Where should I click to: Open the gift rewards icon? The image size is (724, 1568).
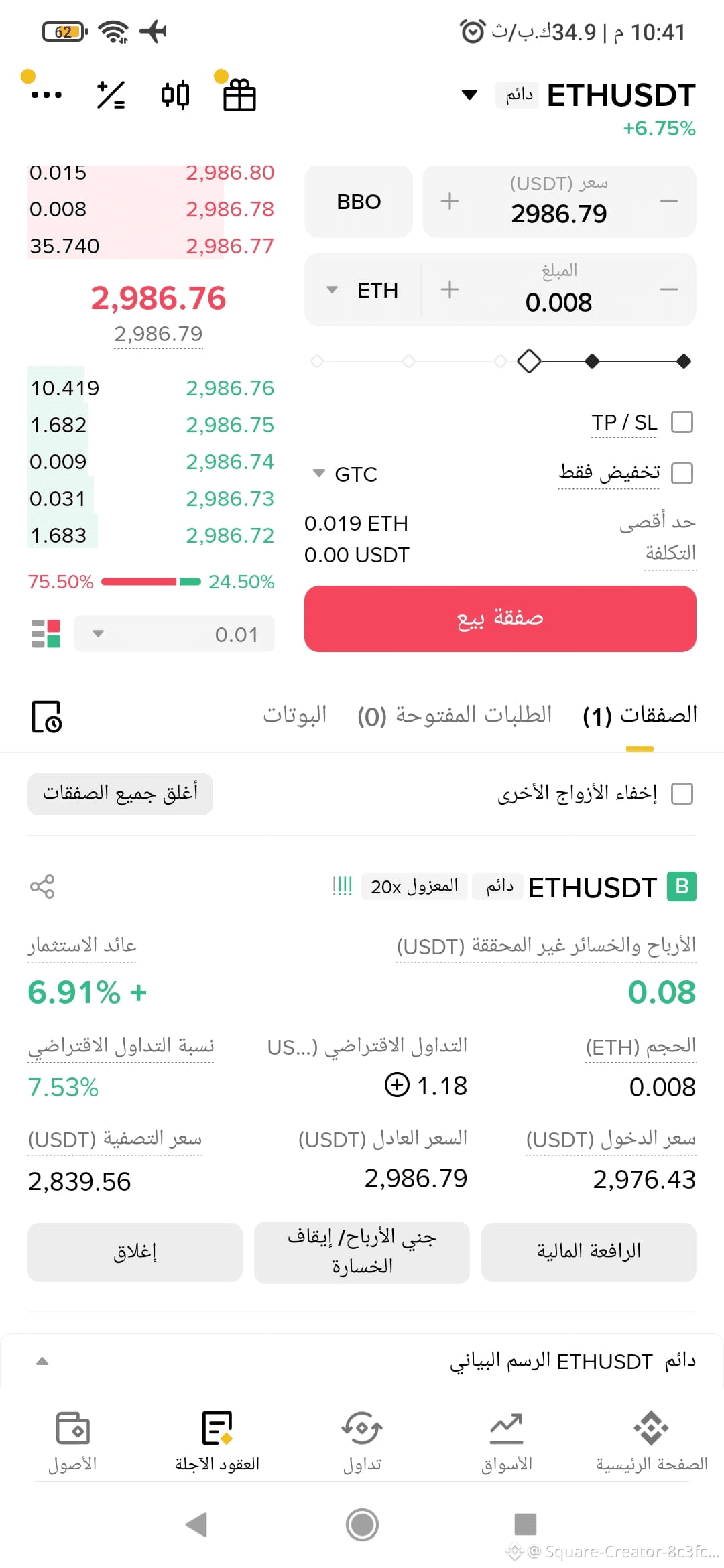coord(239,94)
